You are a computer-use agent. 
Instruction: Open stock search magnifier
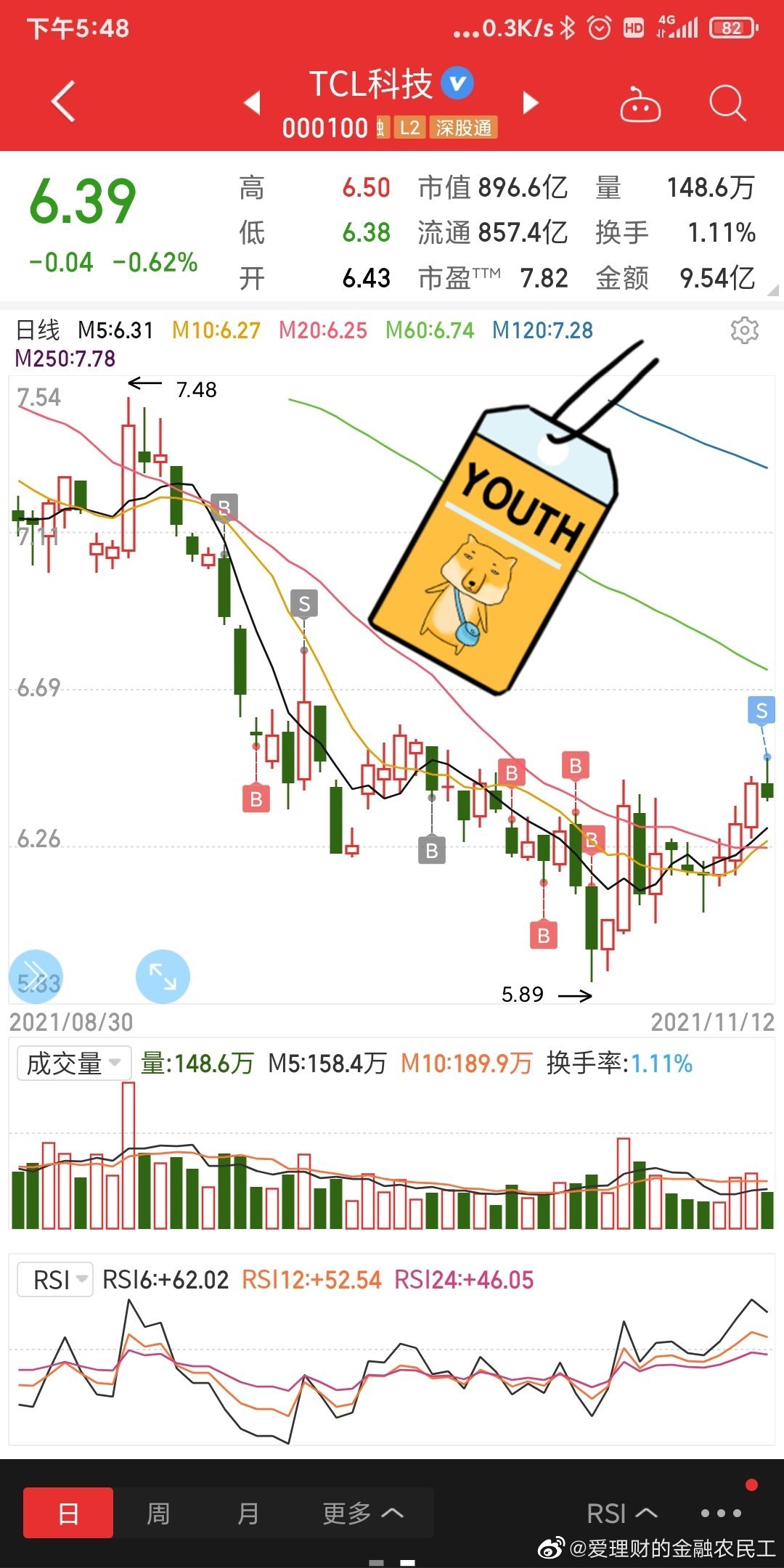pos(728,103)
